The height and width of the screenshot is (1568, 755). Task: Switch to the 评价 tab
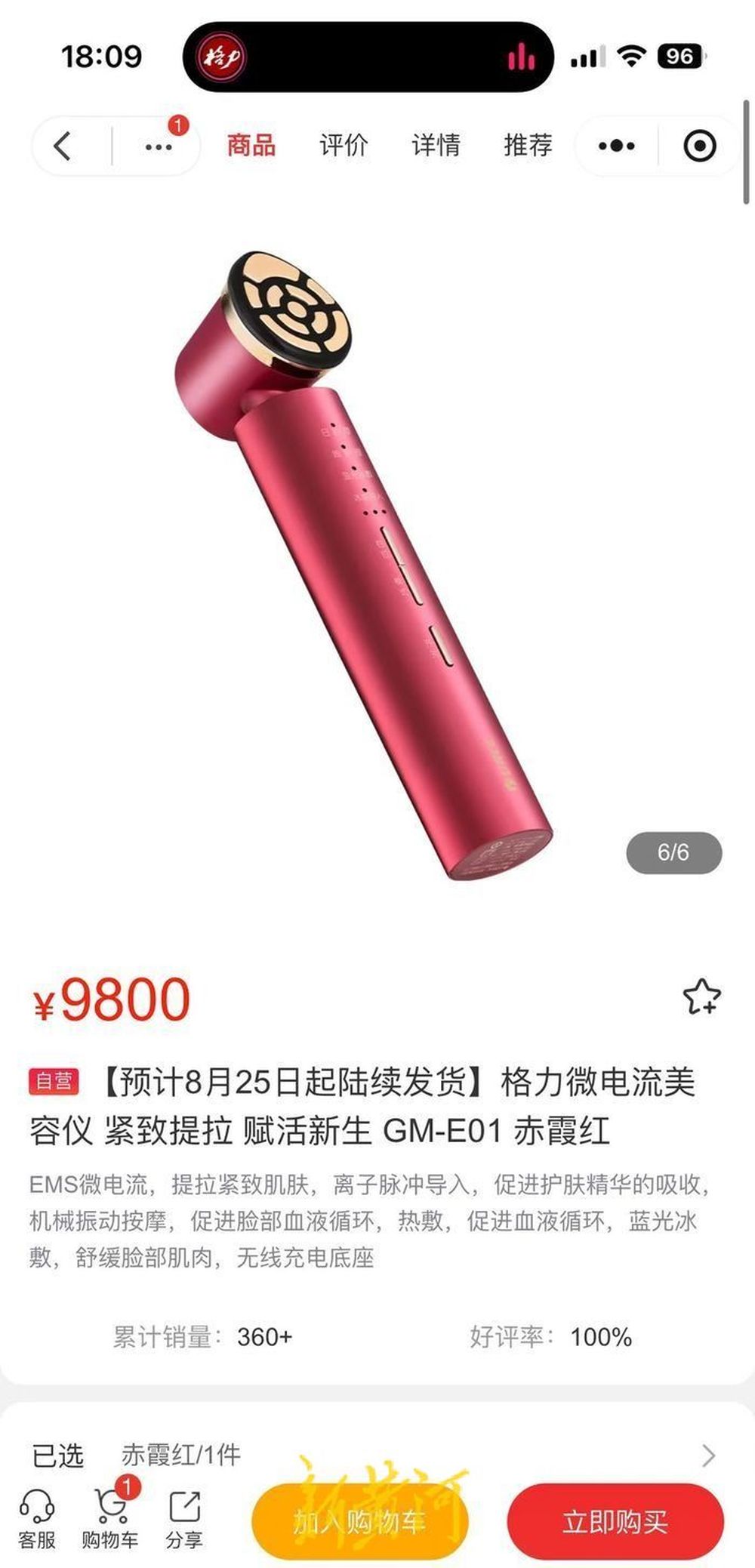(x=344, y=145)
